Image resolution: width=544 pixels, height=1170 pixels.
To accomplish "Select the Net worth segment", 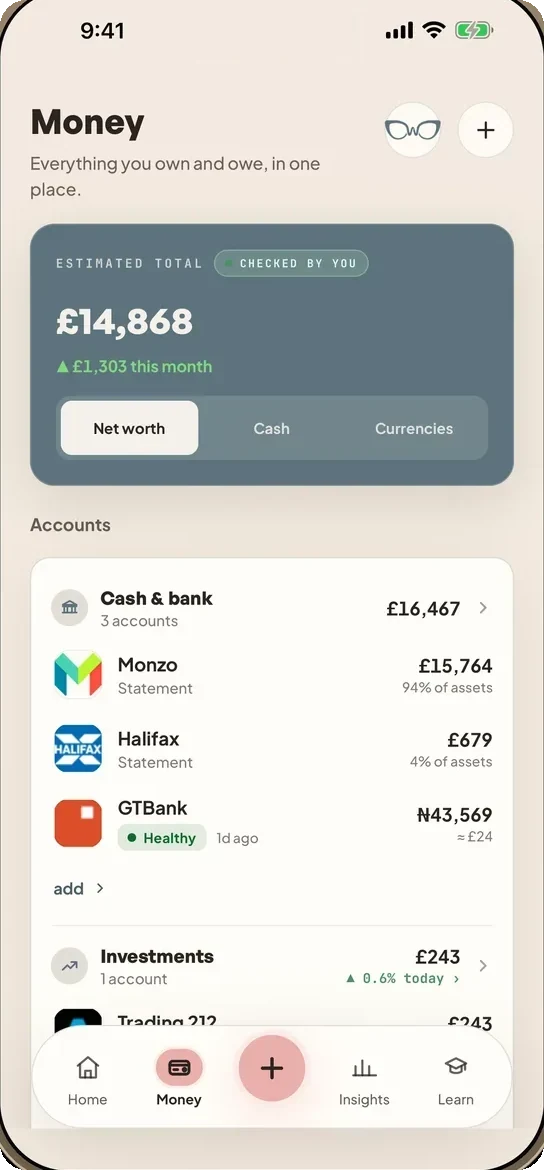I will tap(129, 428).
